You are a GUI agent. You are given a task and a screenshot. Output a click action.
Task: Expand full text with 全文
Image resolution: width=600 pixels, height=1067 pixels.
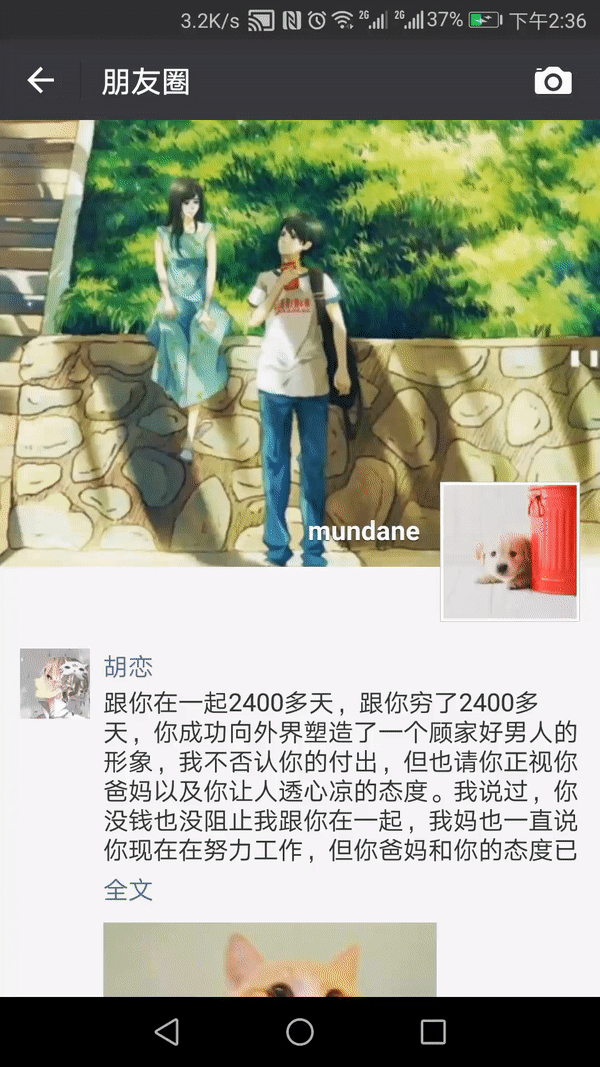click(x=128, y=890)
